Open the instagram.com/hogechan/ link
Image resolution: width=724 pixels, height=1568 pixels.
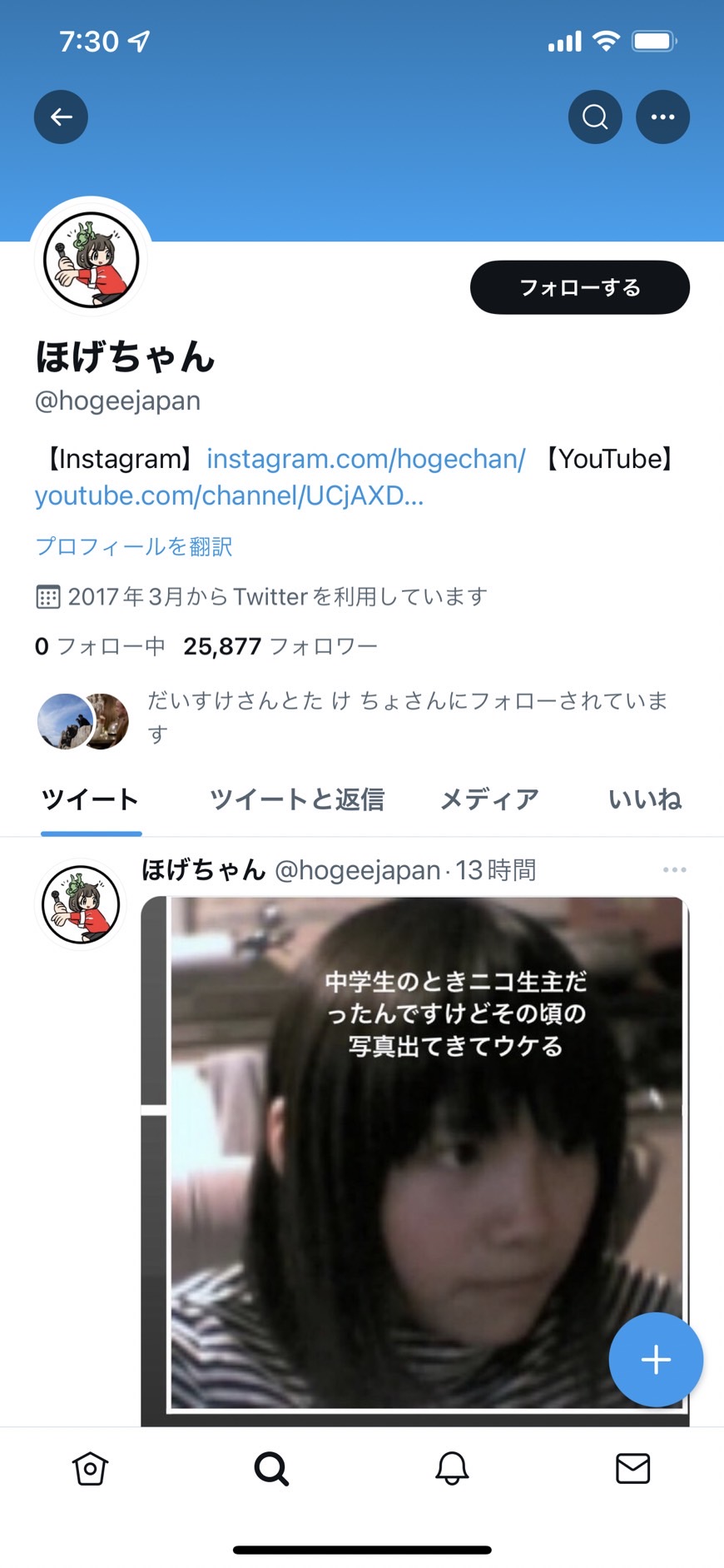point(366,459)
